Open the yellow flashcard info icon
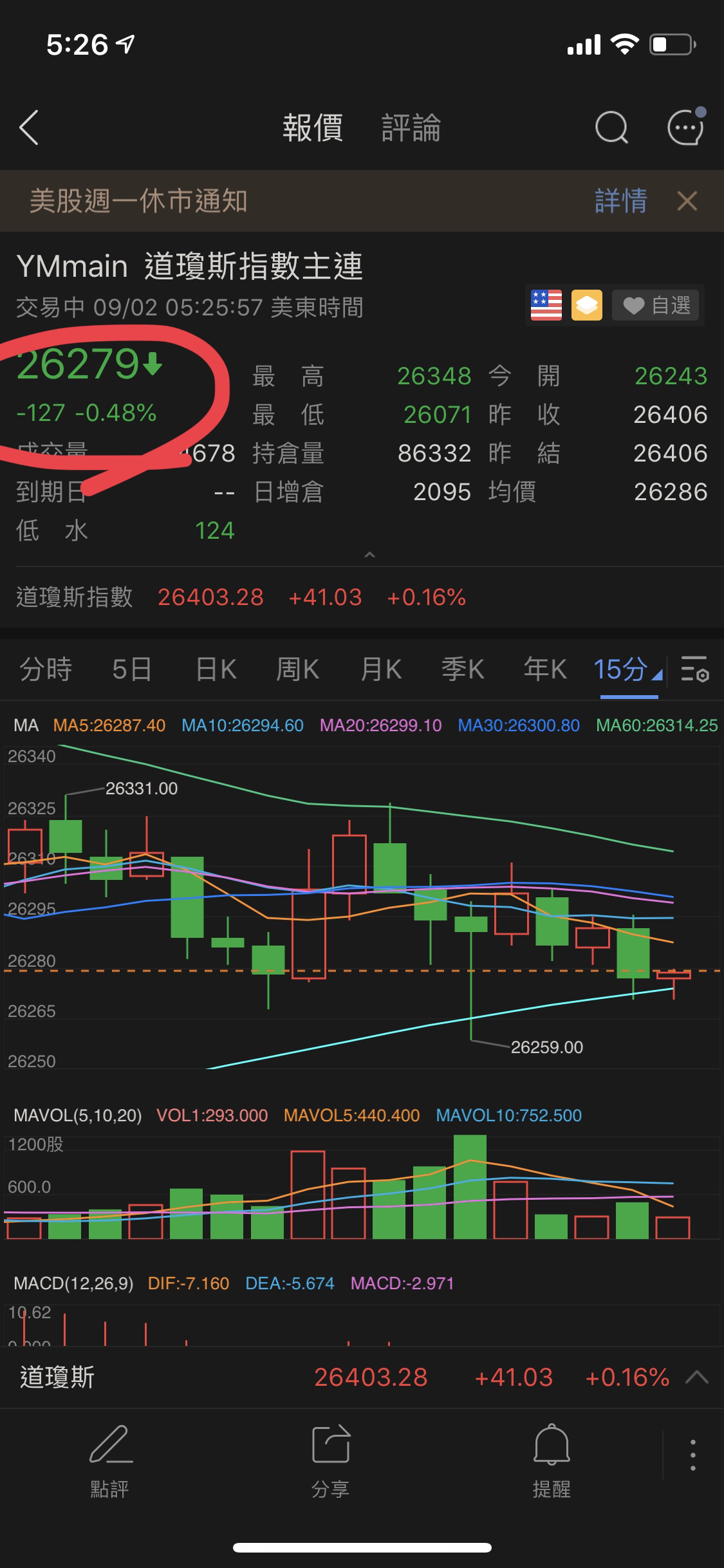724x1568 pixels. pyautogui.click(x=586, y=305)
